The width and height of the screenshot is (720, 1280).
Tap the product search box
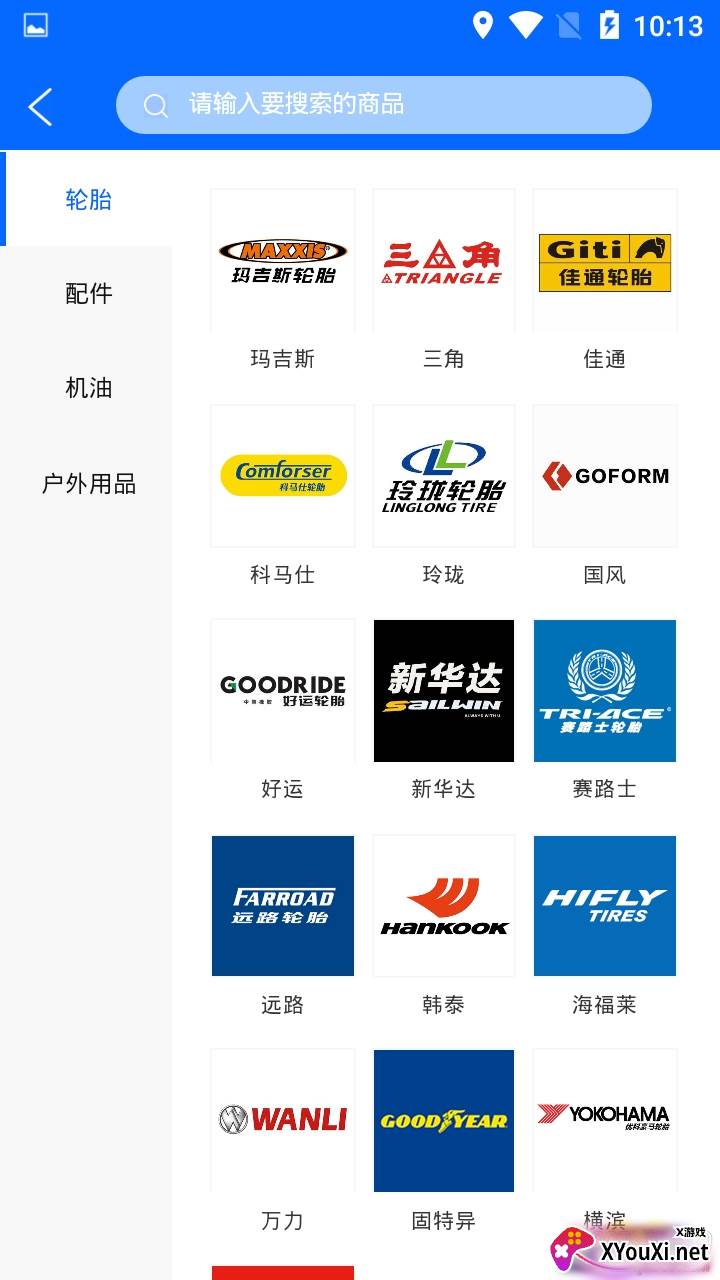(384, 105)
